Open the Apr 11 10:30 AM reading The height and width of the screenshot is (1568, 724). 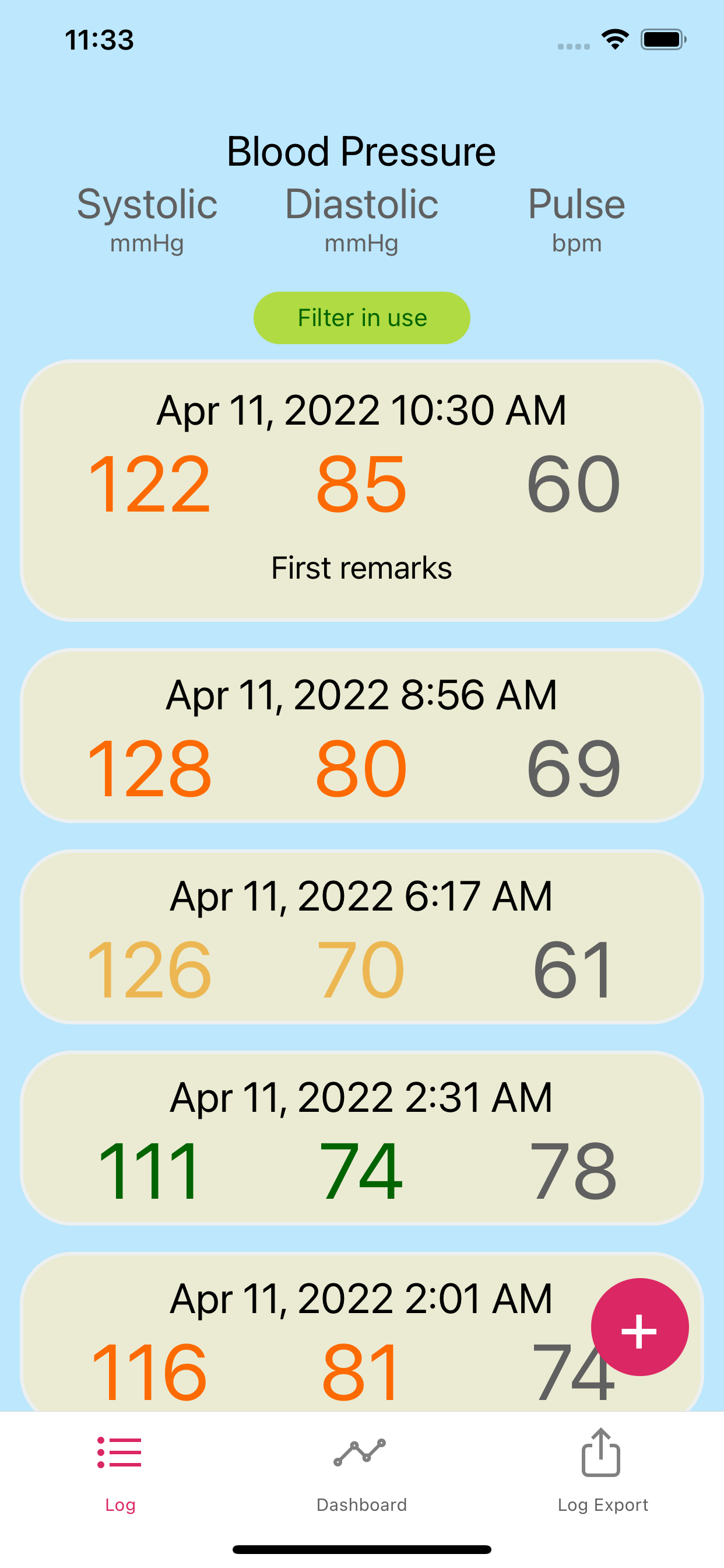361,487
